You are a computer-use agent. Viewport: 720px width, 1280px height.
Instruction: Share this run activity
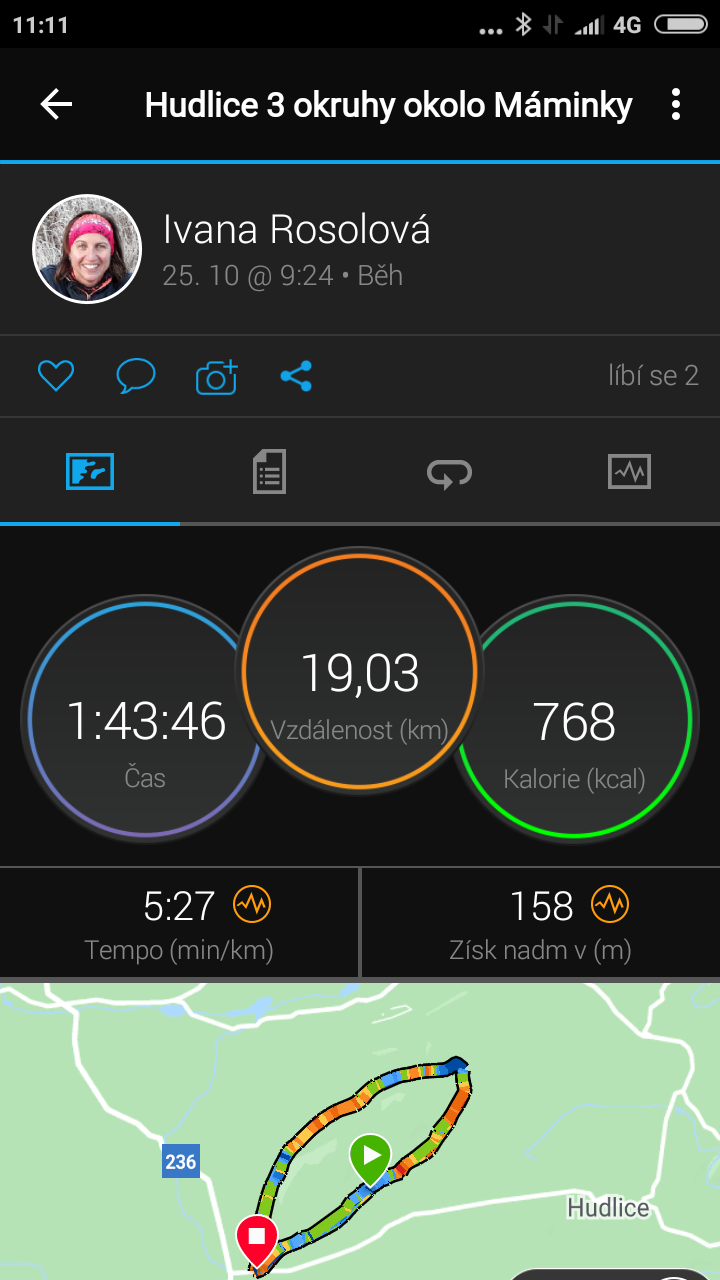coord(296,376)
